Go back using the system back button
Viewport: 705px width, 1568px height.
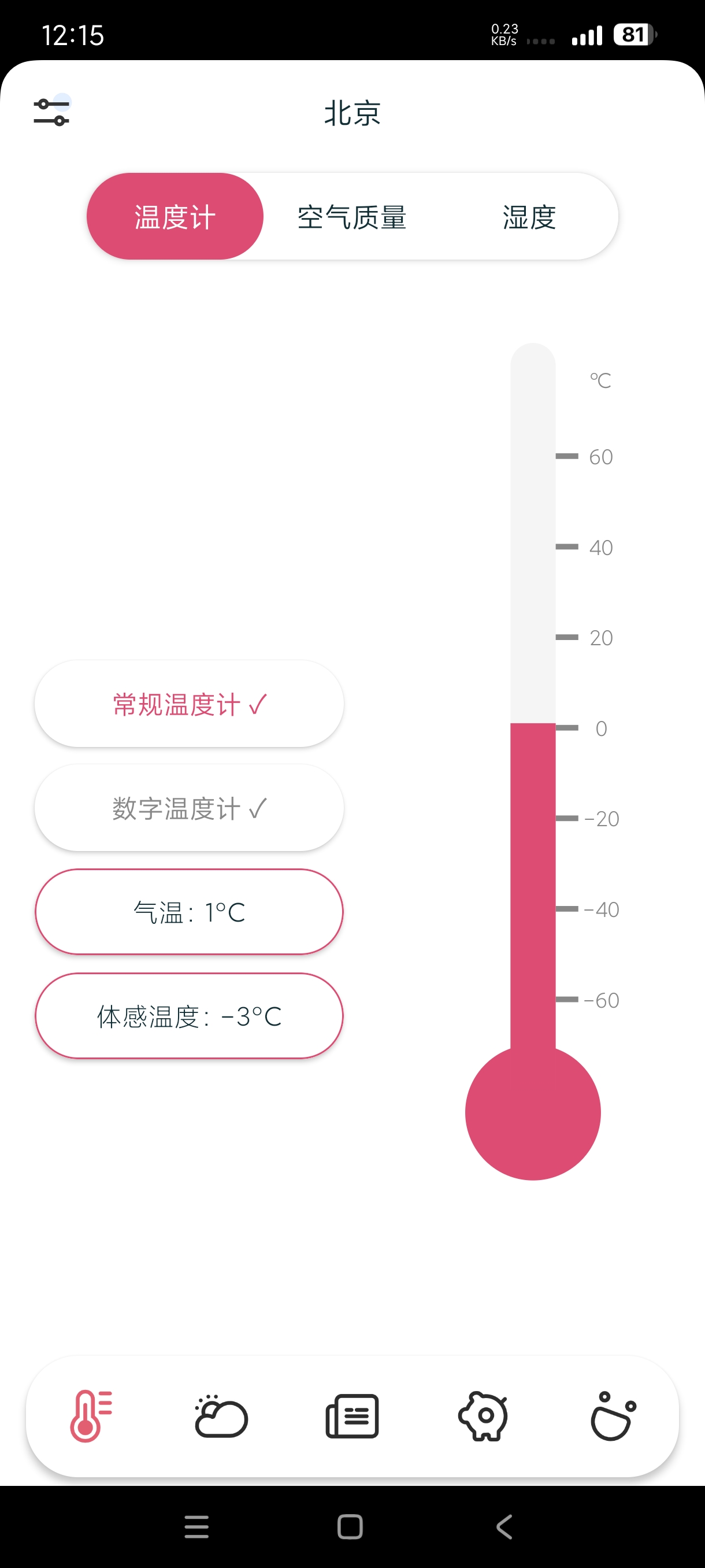point(504,1526)
